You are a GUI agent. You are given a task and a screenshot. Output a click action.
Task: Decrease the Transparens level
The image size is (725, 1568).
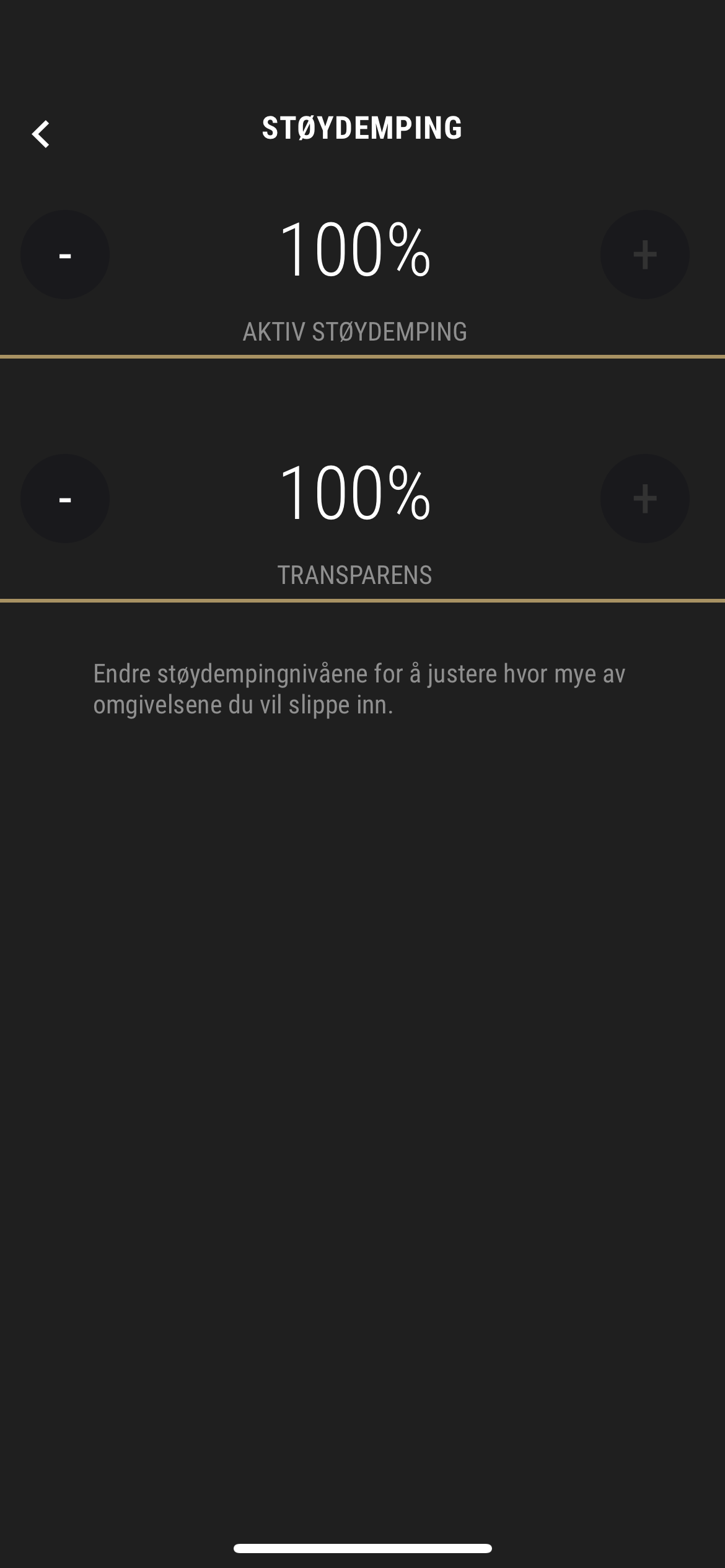pos(65,499)
